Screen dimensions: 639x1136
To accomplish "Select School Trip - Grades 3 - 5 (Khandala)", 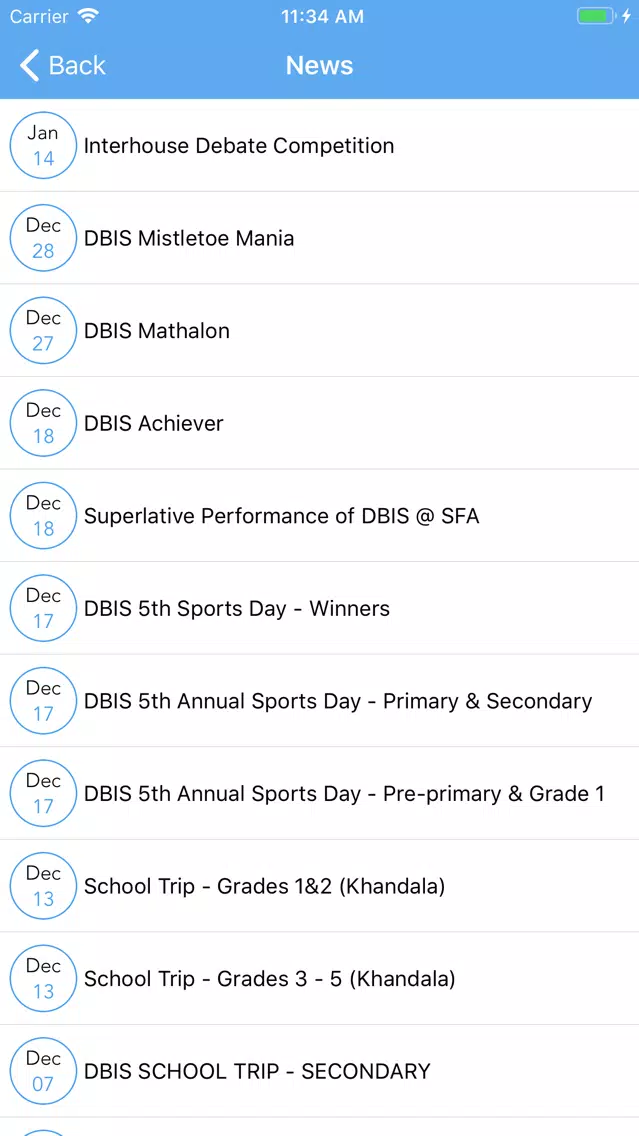I will pos(320,979).
